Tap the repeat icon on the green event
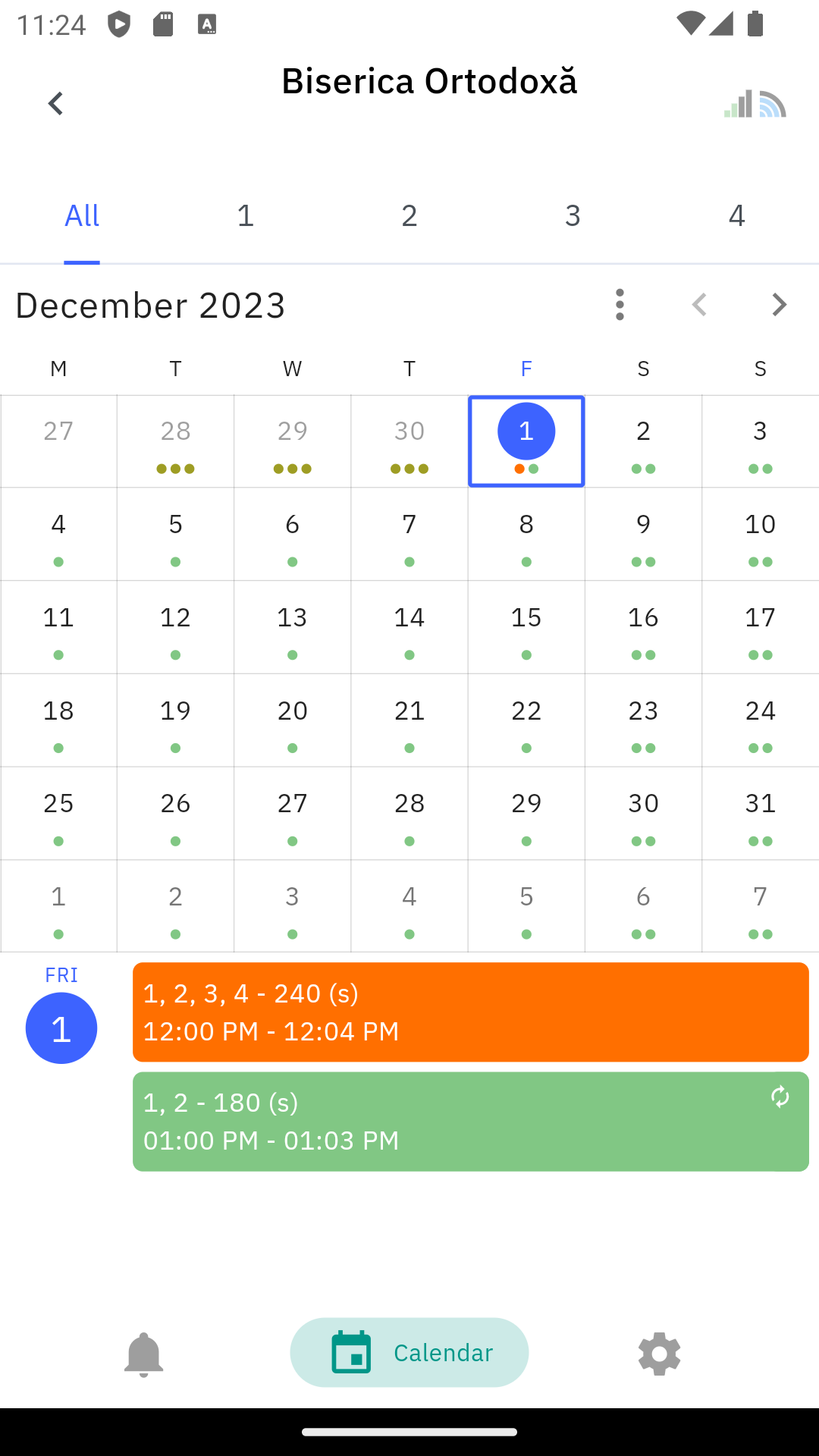This screenshot has width=819, height=1456. tap(780, 1097)
